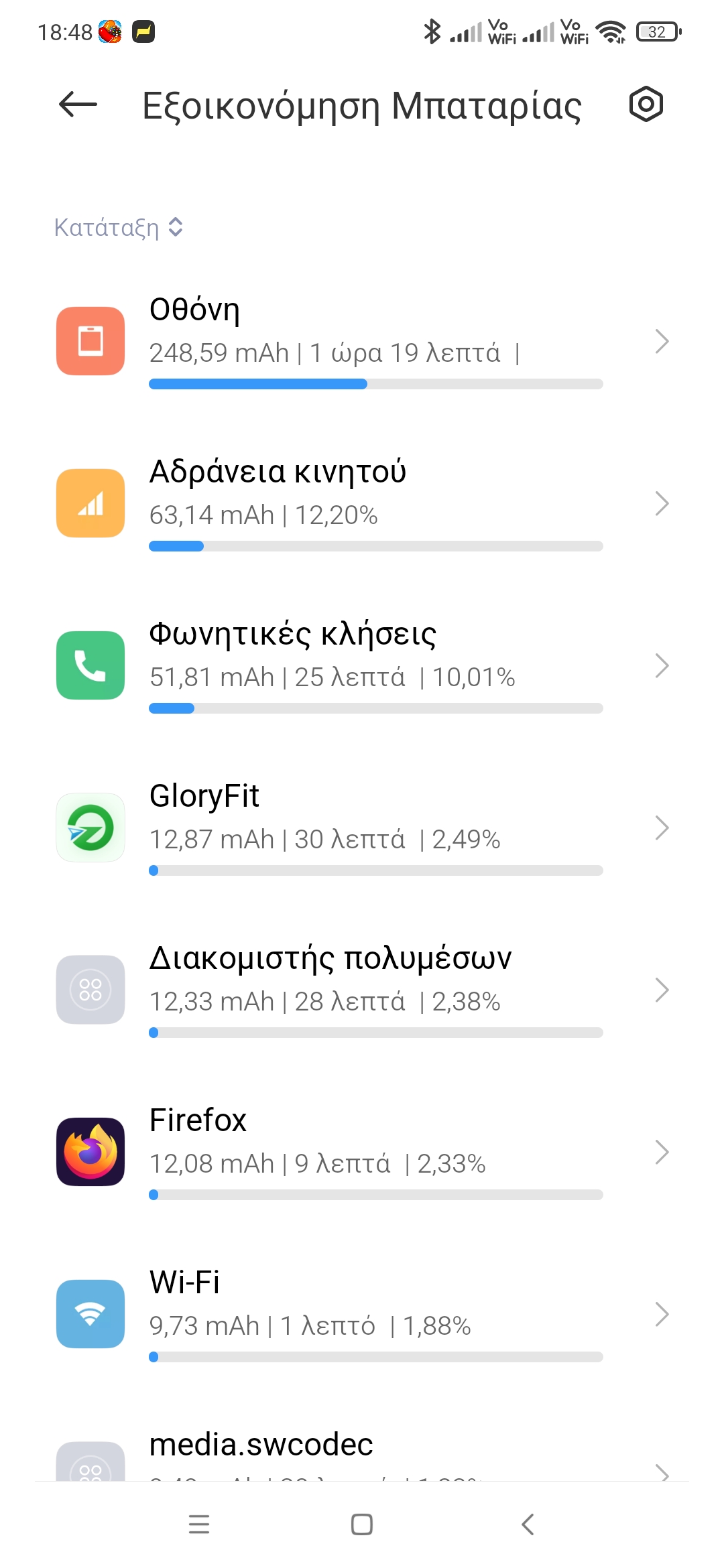Open GloryFit battery usage details
The image size is (724, 1568).
click(362, 828)
